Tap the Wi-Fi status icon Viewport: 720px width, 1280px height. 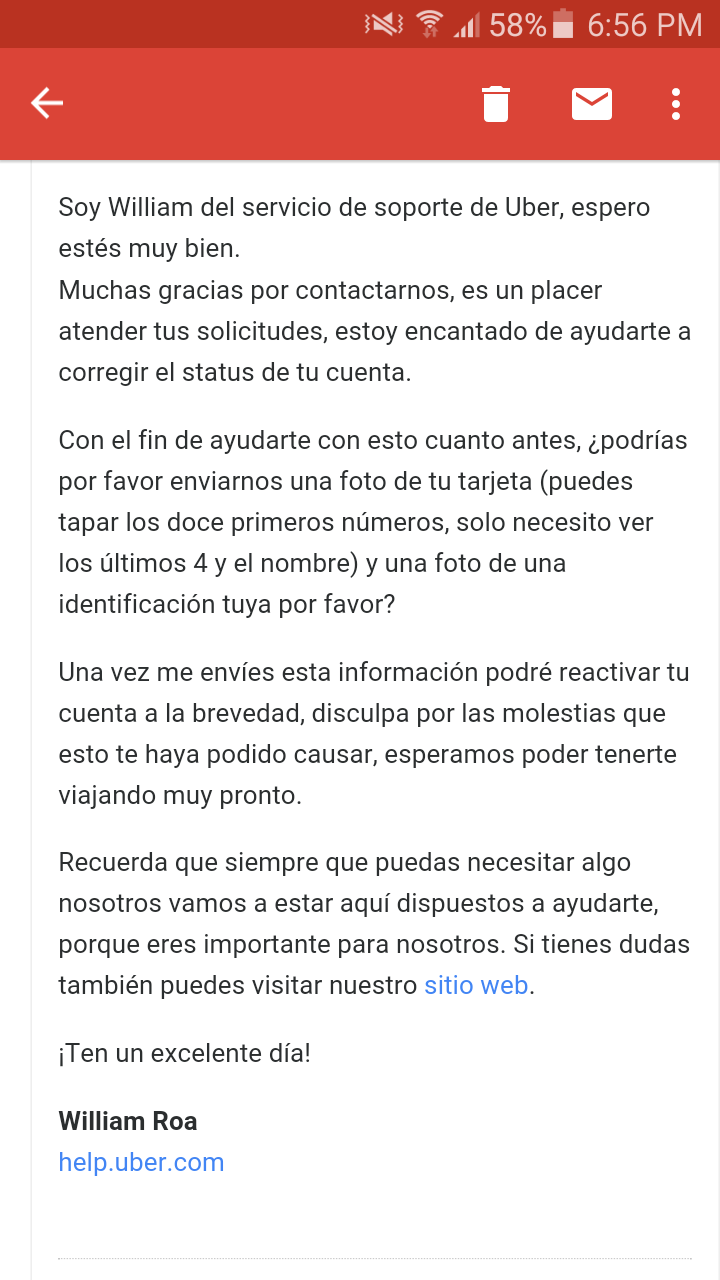point(428,25)
